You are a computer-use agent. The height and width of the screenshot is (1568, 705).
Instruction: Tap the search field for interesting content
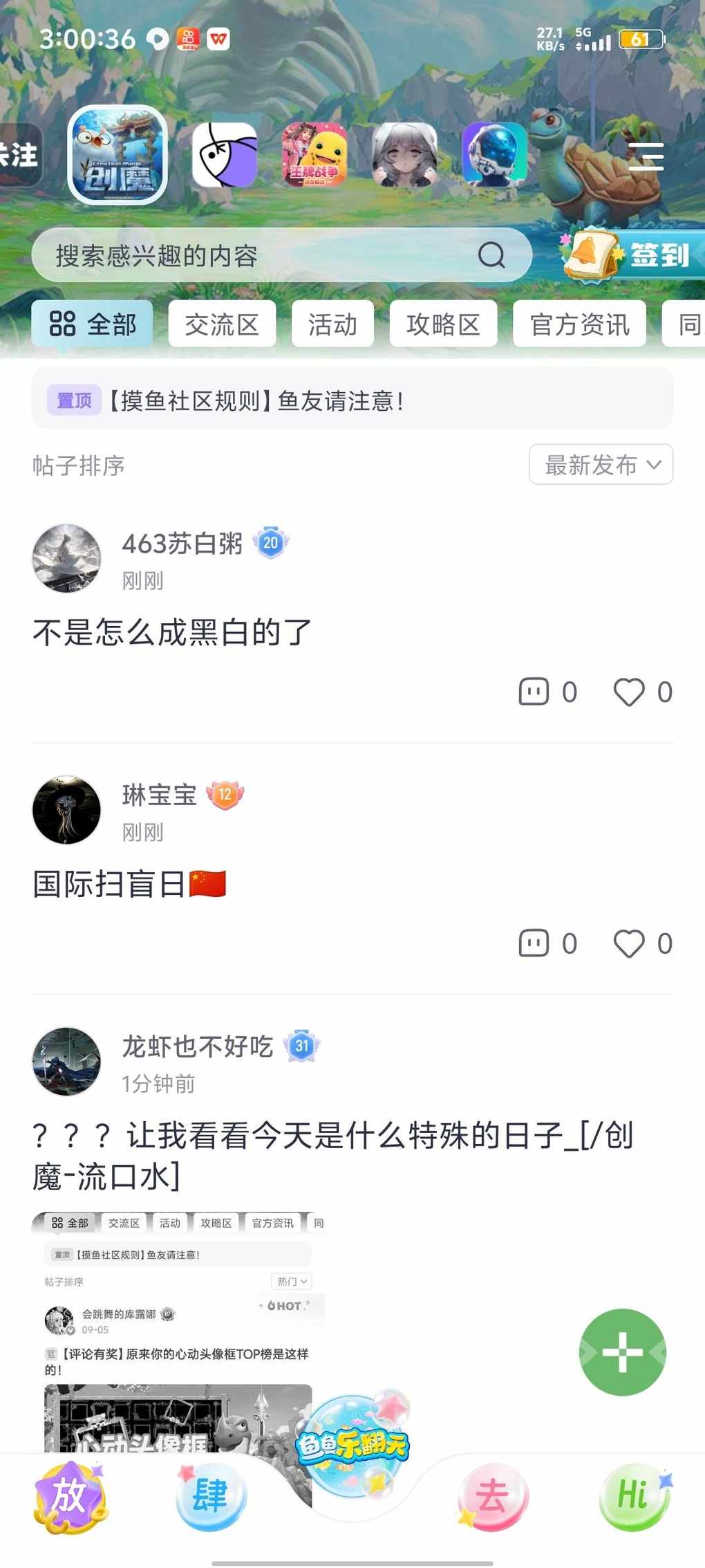click(x=263, y=255)
